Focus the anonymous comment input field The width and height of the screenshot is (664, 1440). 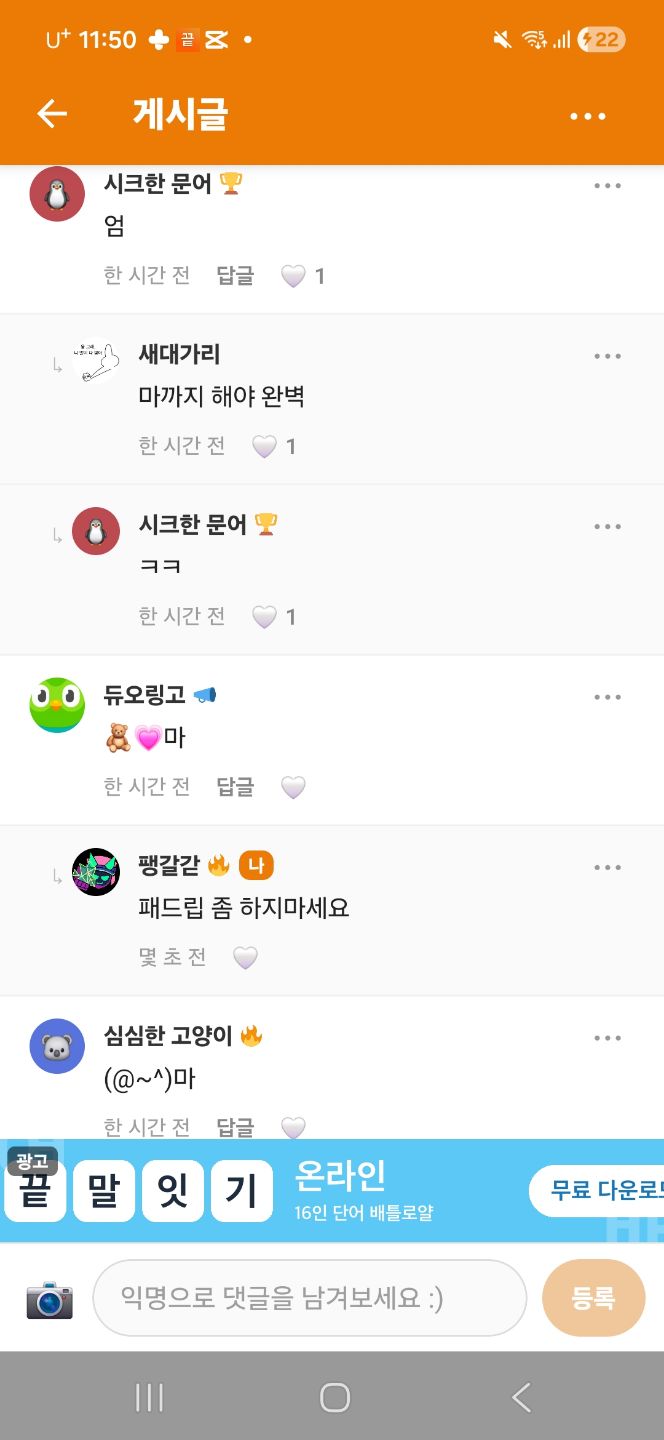point(309,1298)
